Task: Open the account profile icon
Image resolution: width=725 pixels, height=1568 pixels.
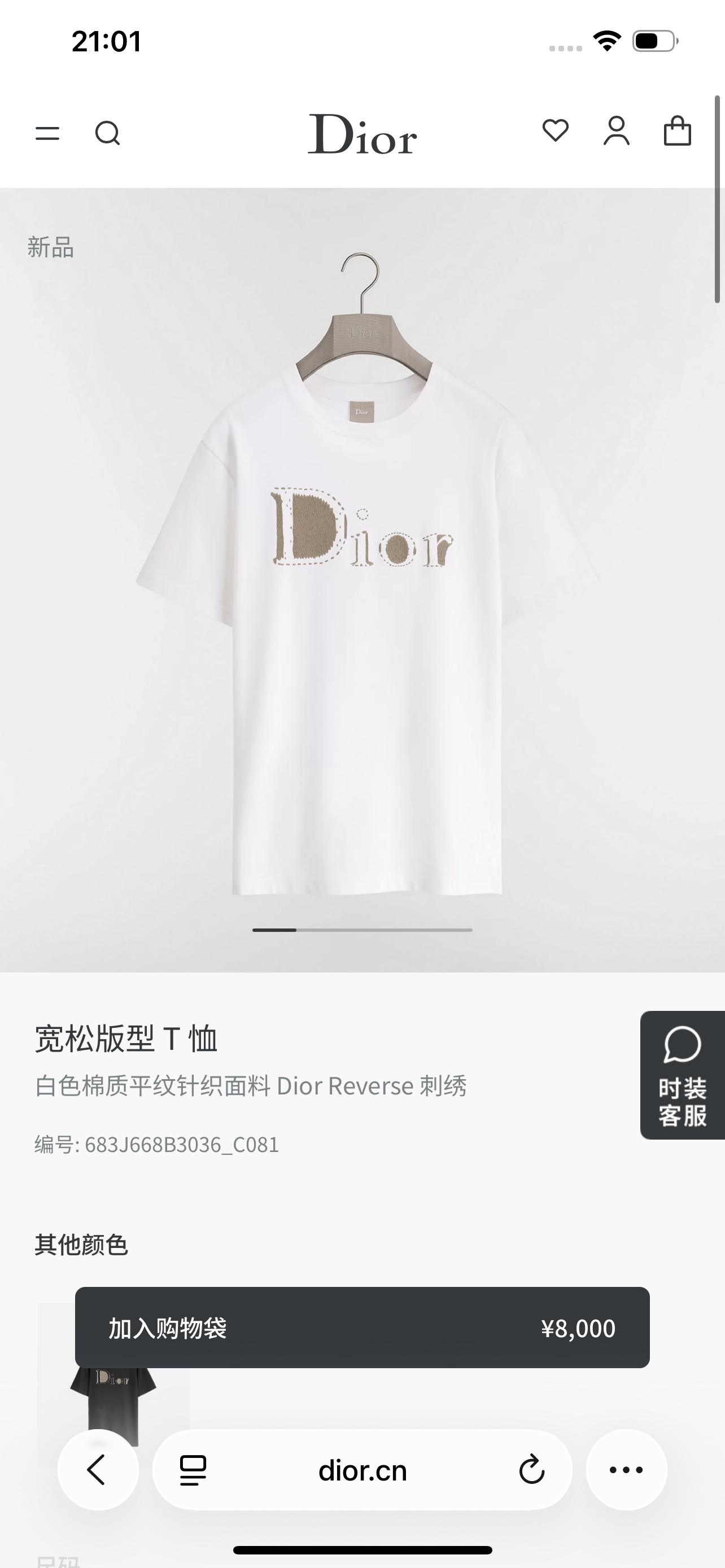Action: pyautogui.click(x=616, y=131)
